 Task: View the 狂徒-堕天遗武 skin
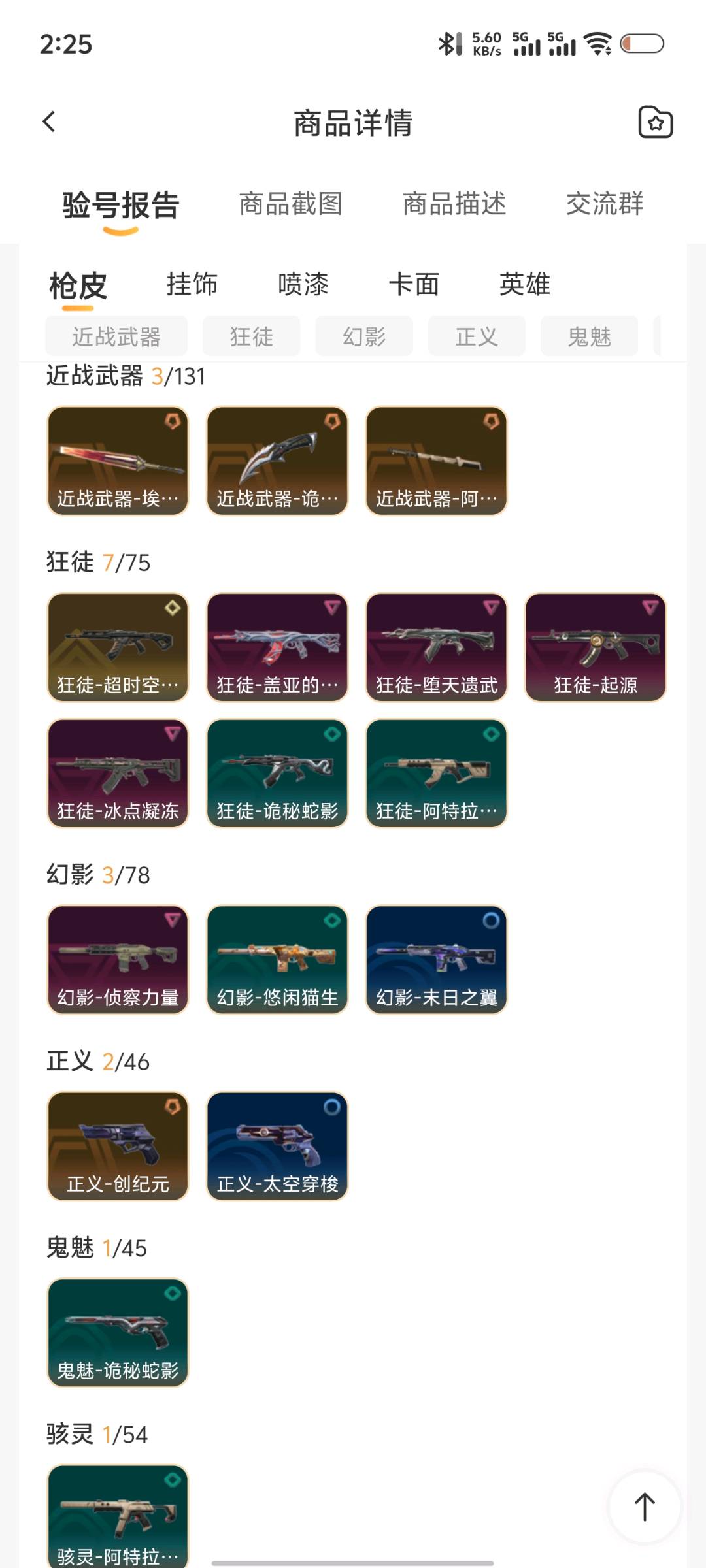click(x=436, y=647)
